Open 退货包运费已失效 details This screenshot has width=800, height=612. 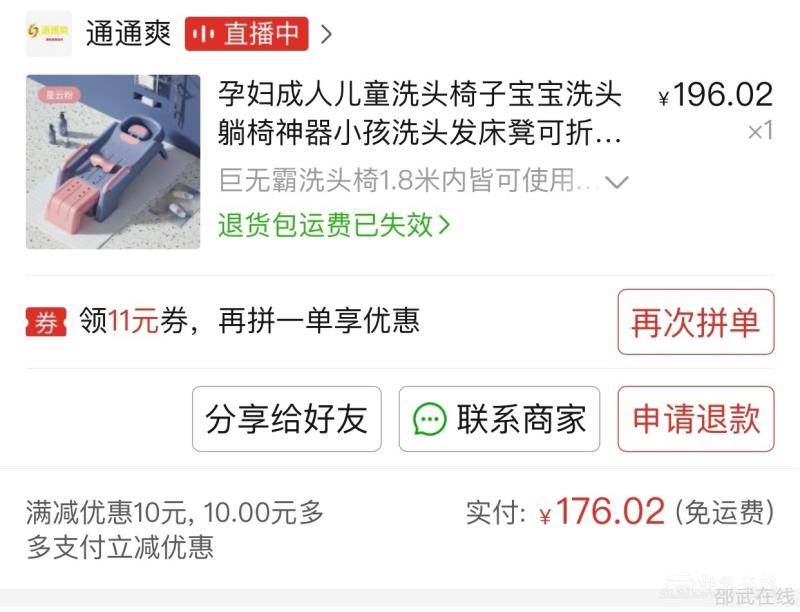[335, 225]
